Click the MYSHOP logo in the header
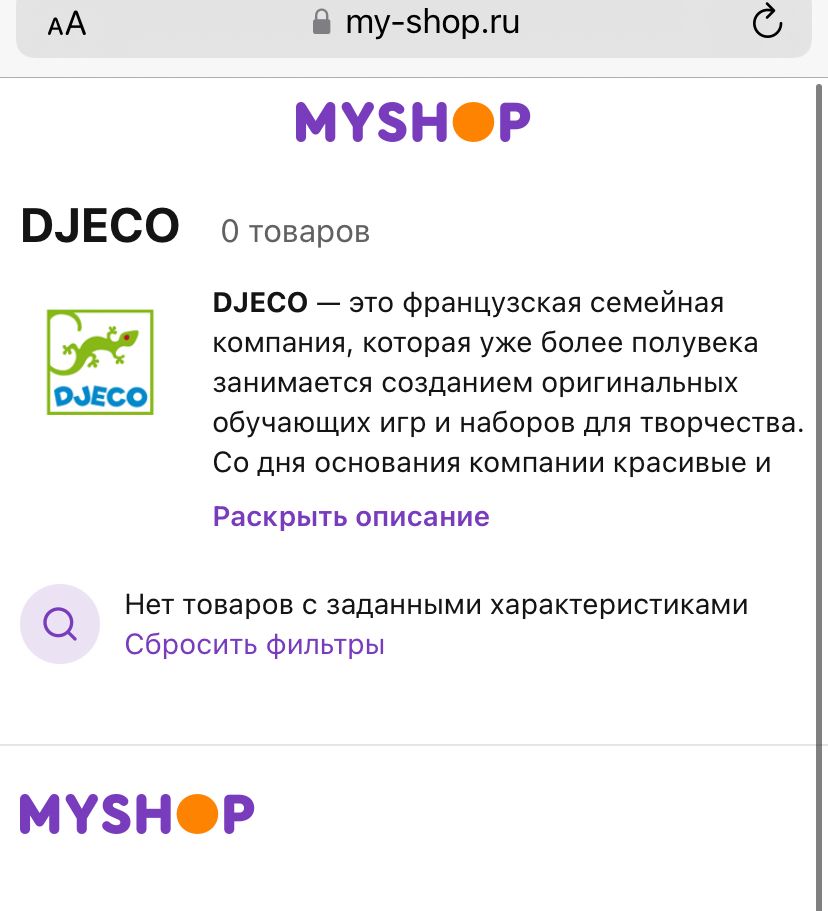 pyautogui.click(x=413, y=120)
